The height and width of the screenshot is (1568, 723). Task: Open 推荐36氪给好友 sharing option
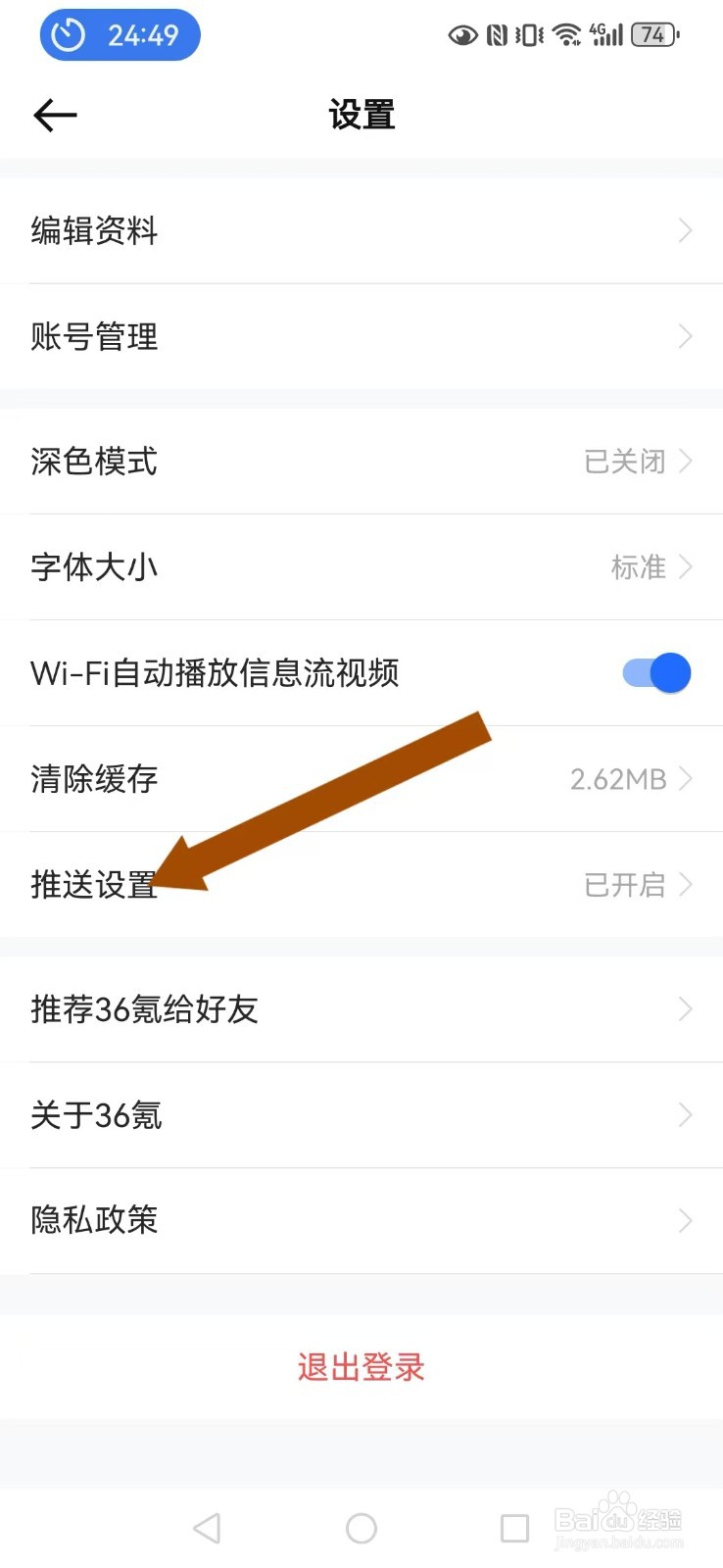tap(361, 1009)
